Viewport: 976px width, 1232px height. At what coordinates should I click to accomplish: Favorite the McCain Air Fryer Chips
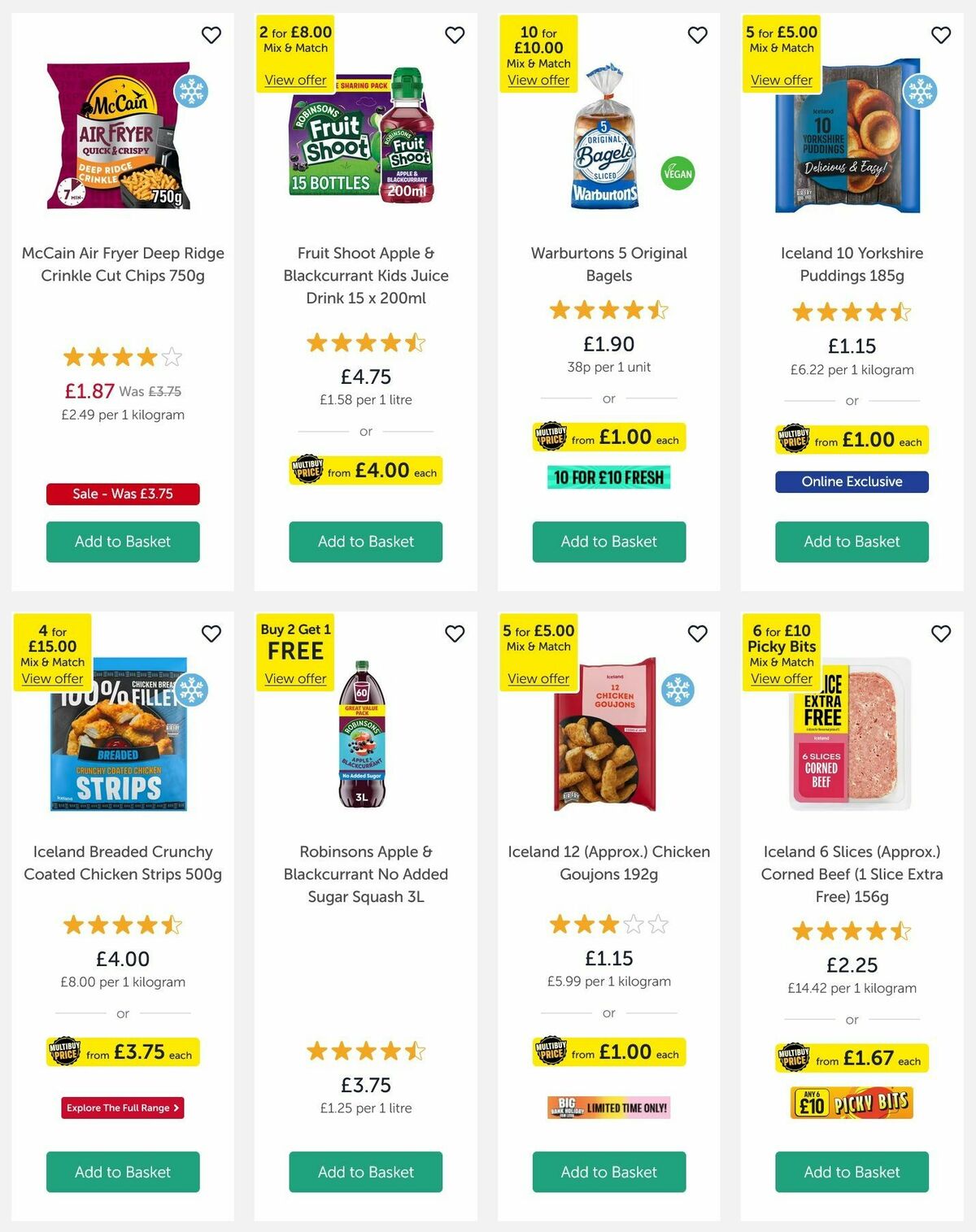point(211,35)
